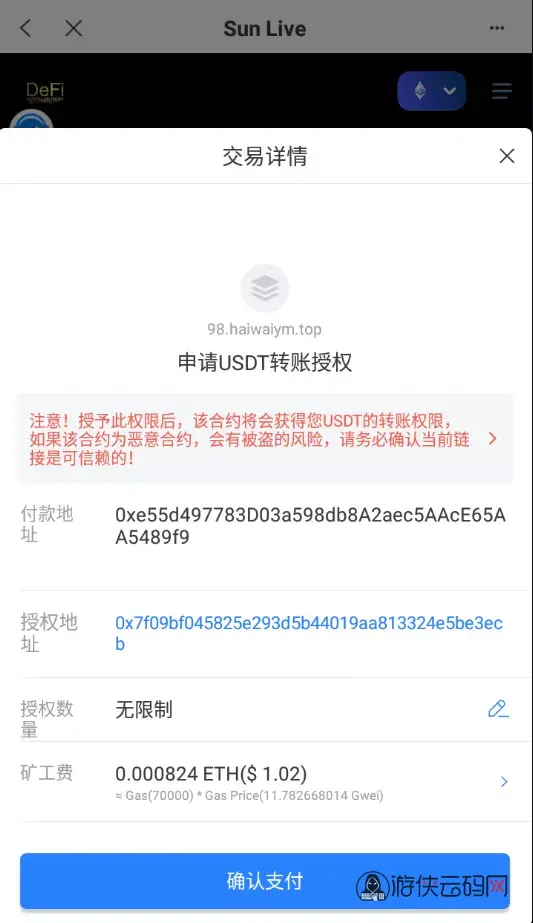Open the blue 授权地址 address link
This screenshot has height=923, width=533.
coord(309,633)
